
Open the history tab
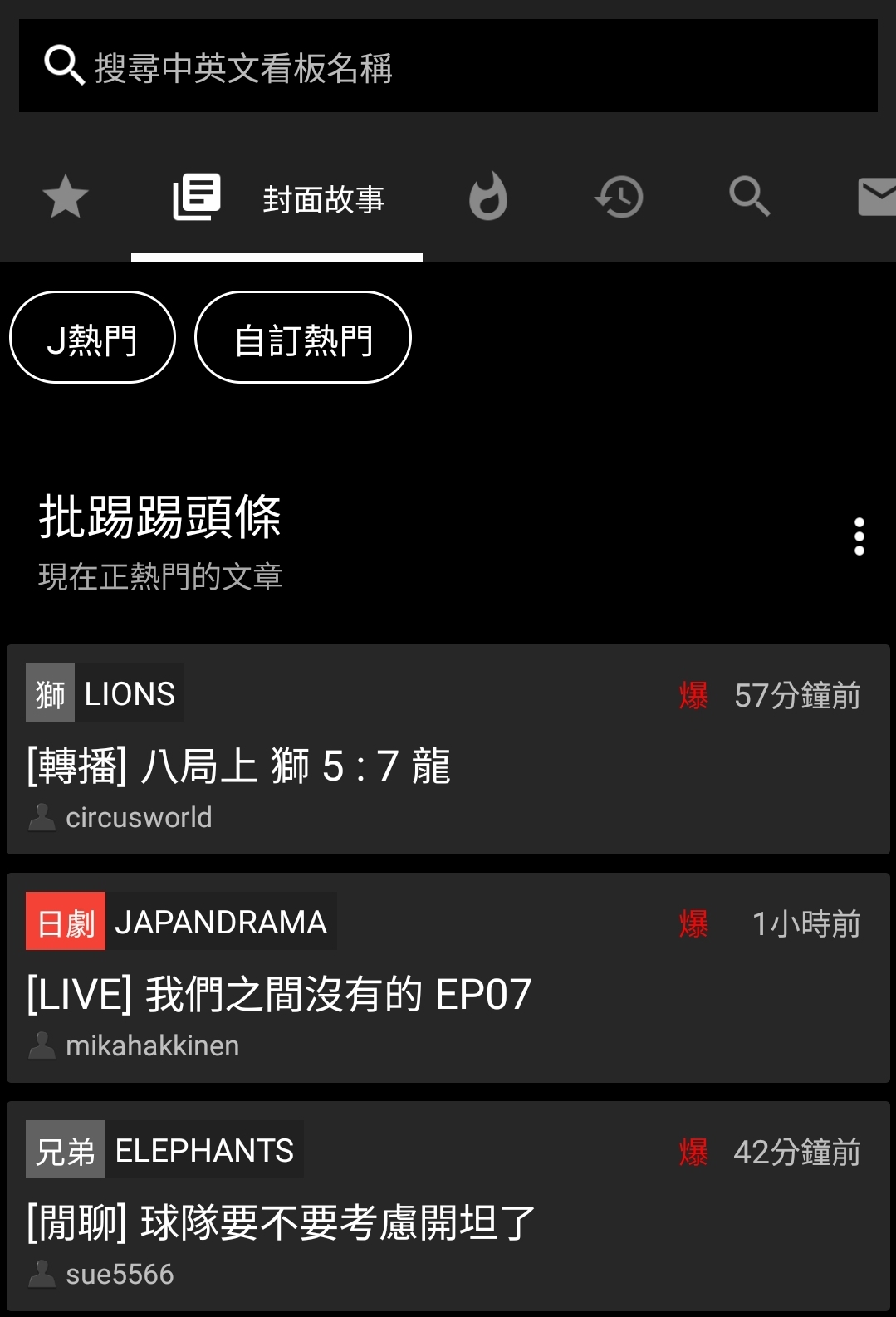tap(619, 198)
